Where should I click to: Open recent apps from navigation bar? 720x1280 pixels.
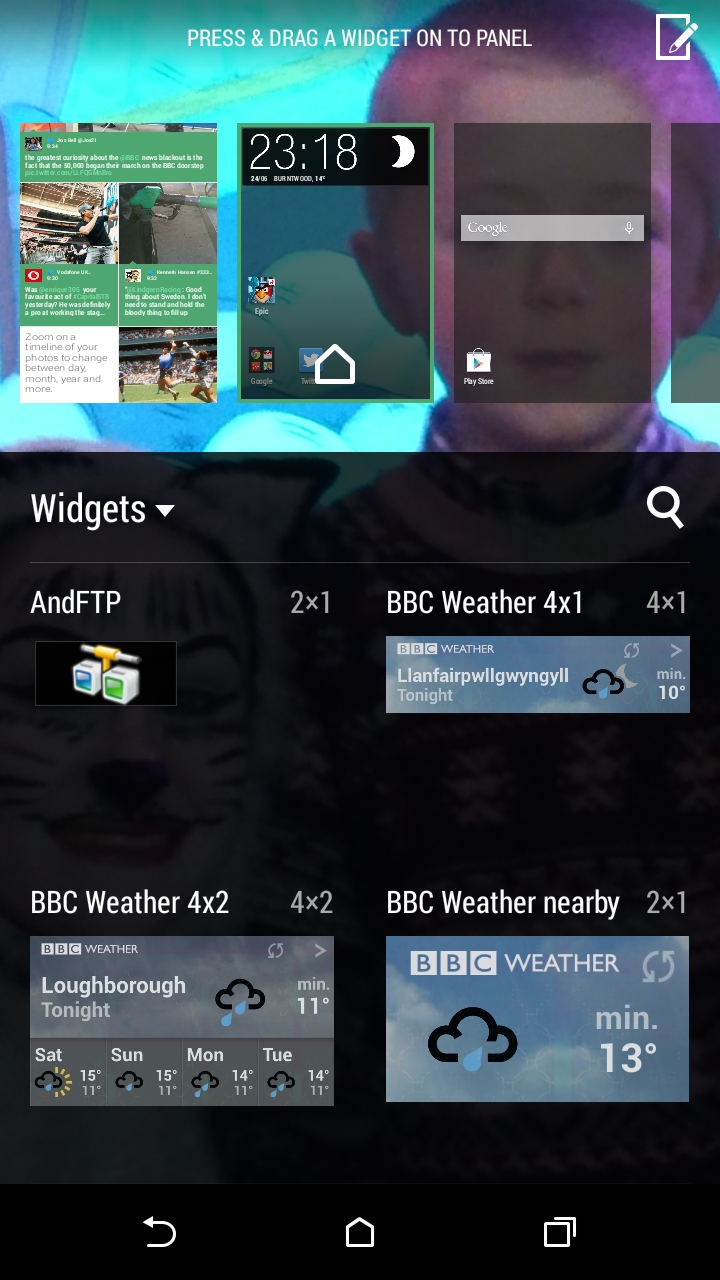point(560,1232)
